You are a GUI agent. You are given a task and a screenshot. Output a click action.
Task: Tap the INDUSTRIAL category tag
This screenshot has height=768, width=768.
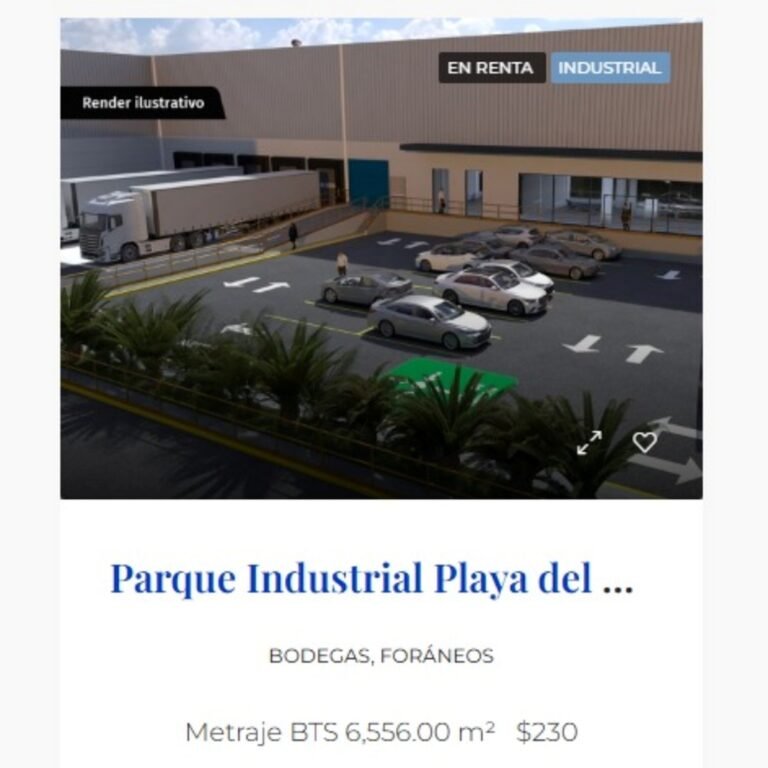coord(609,68)
